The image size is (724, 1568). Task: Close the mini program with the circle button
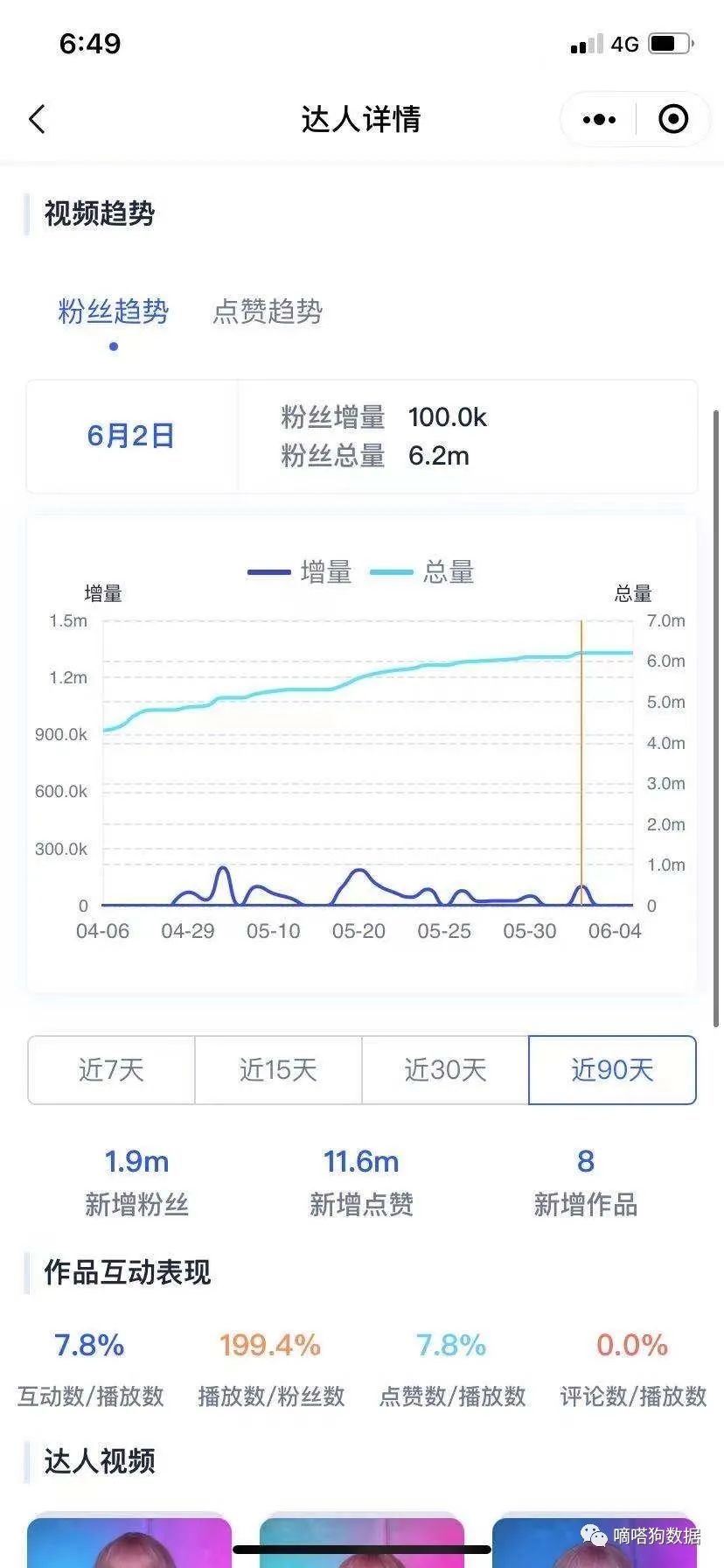point(672,119)
